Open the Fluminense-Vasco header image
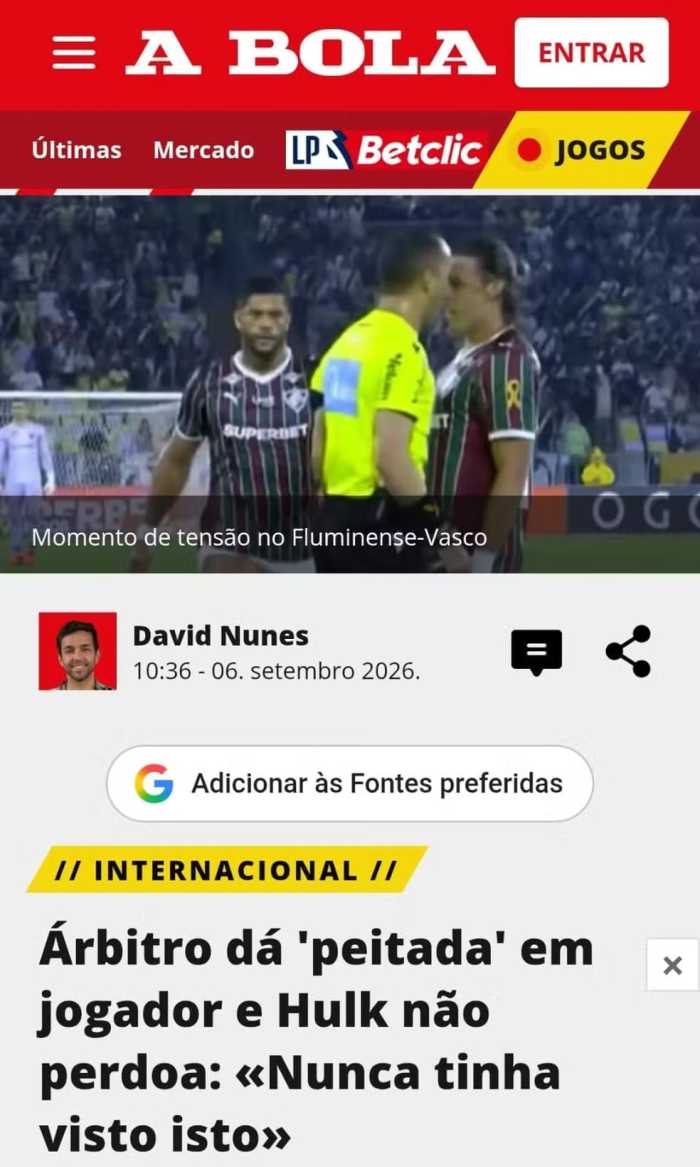The image size is (700, 1167). pos(350,384)
